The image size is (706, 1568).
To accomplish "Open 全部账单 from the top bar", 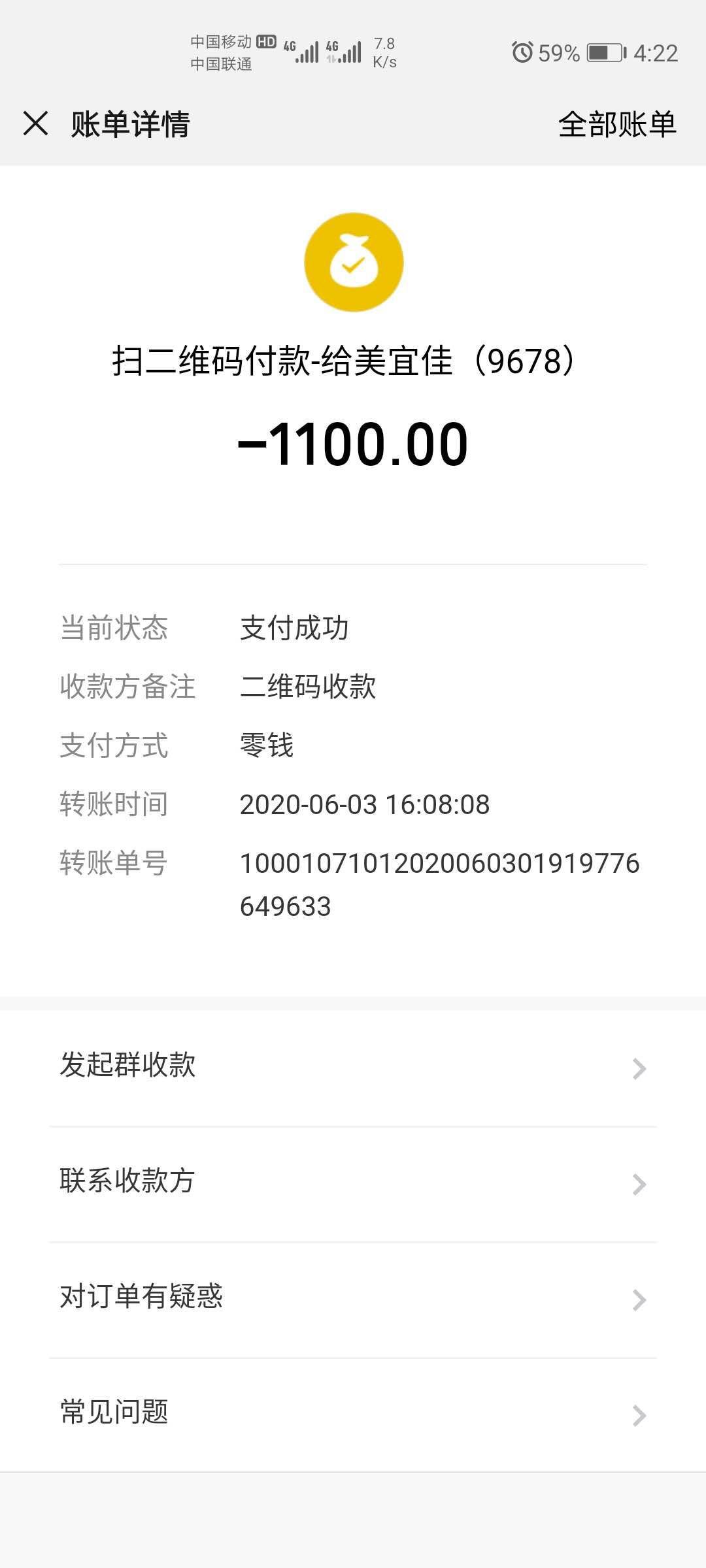I will (617, 124).
